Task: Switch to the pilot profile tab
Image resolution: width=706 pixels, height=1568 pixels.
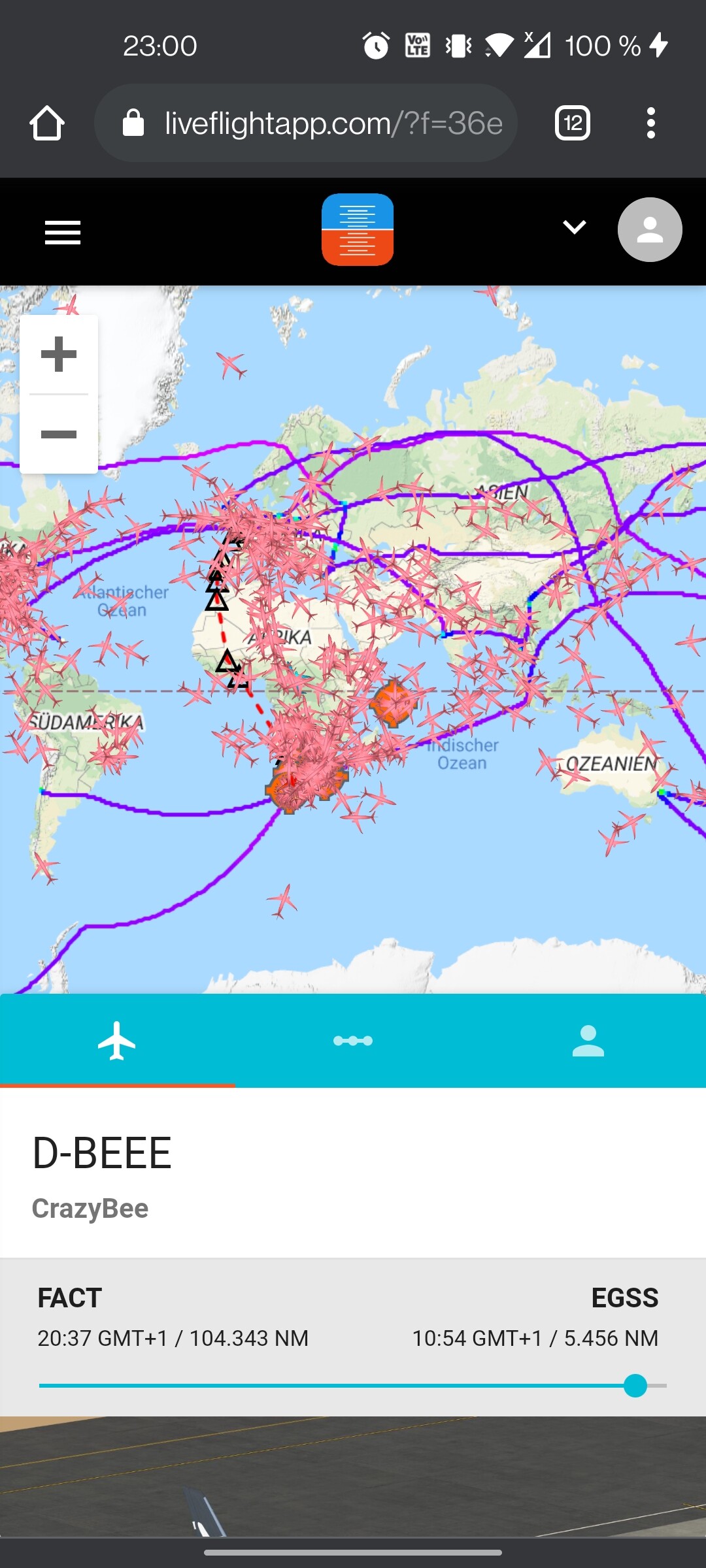Action: [x=588, y=1040]
